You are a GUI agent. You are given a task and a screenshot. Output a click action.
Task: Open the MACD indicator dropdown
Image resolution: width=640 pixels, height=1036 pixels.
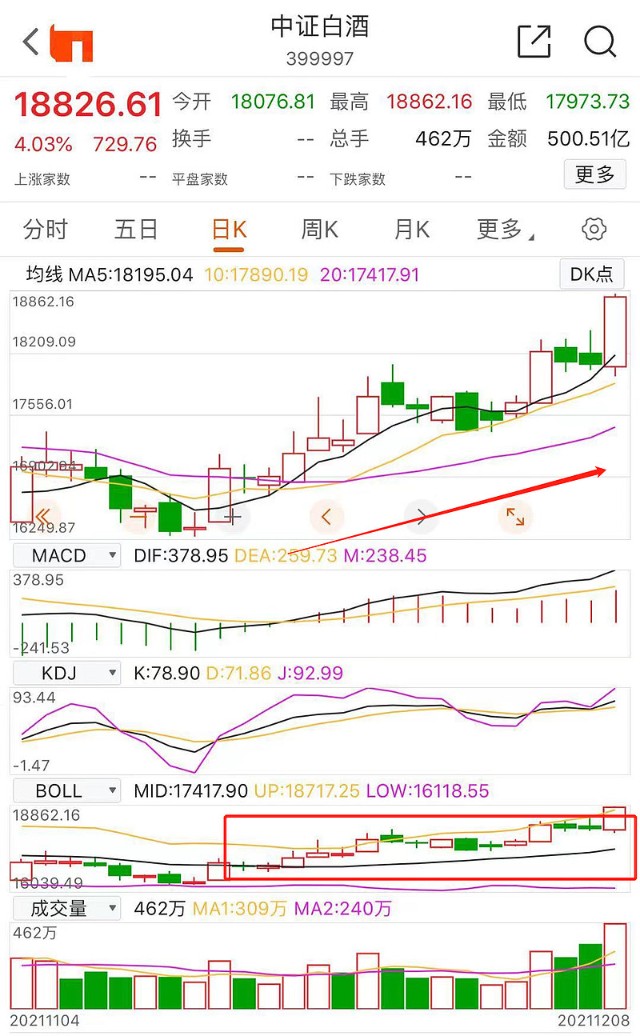coord(66,555)
